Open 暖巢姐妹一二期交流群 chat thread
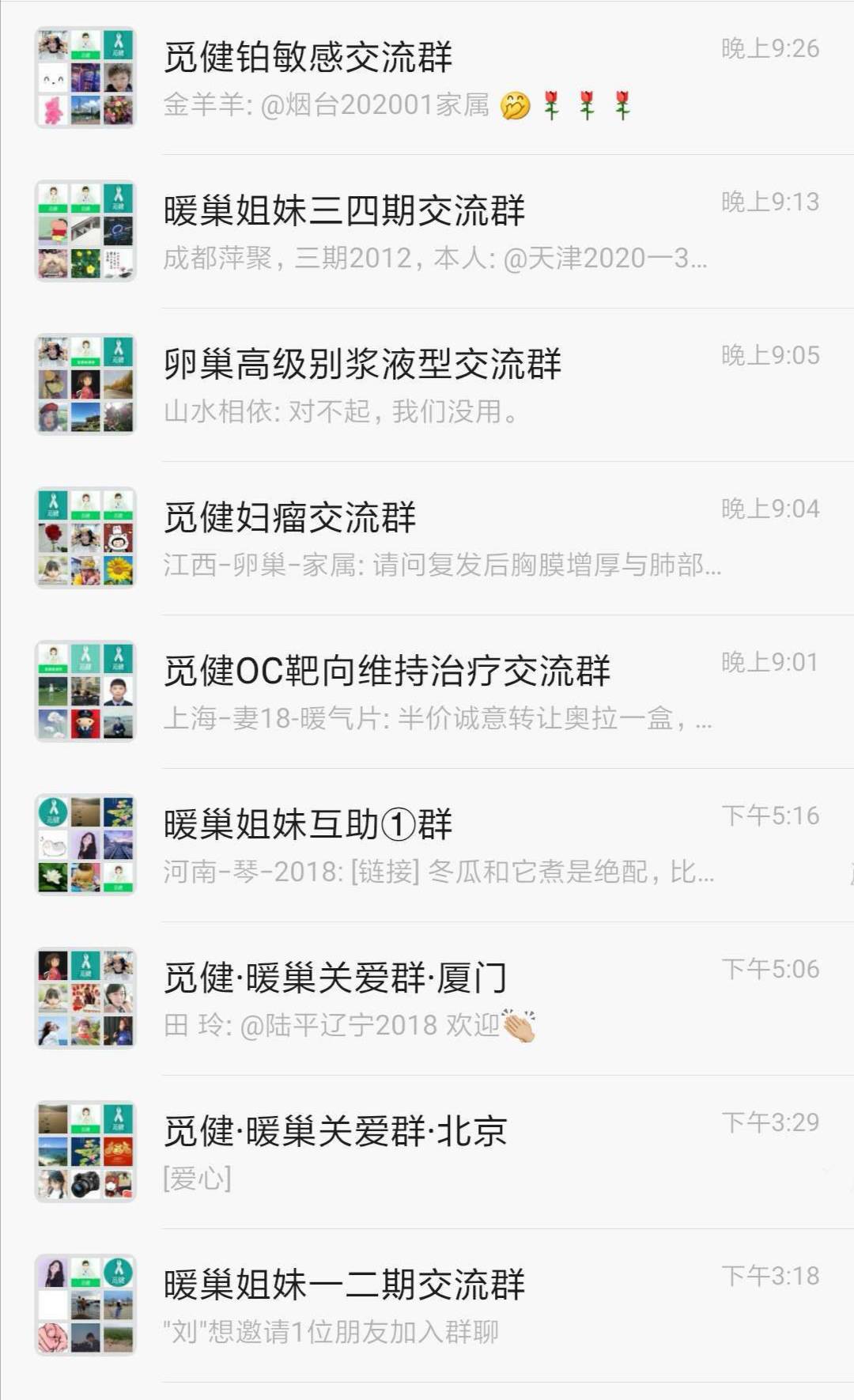 point(427,1305)
